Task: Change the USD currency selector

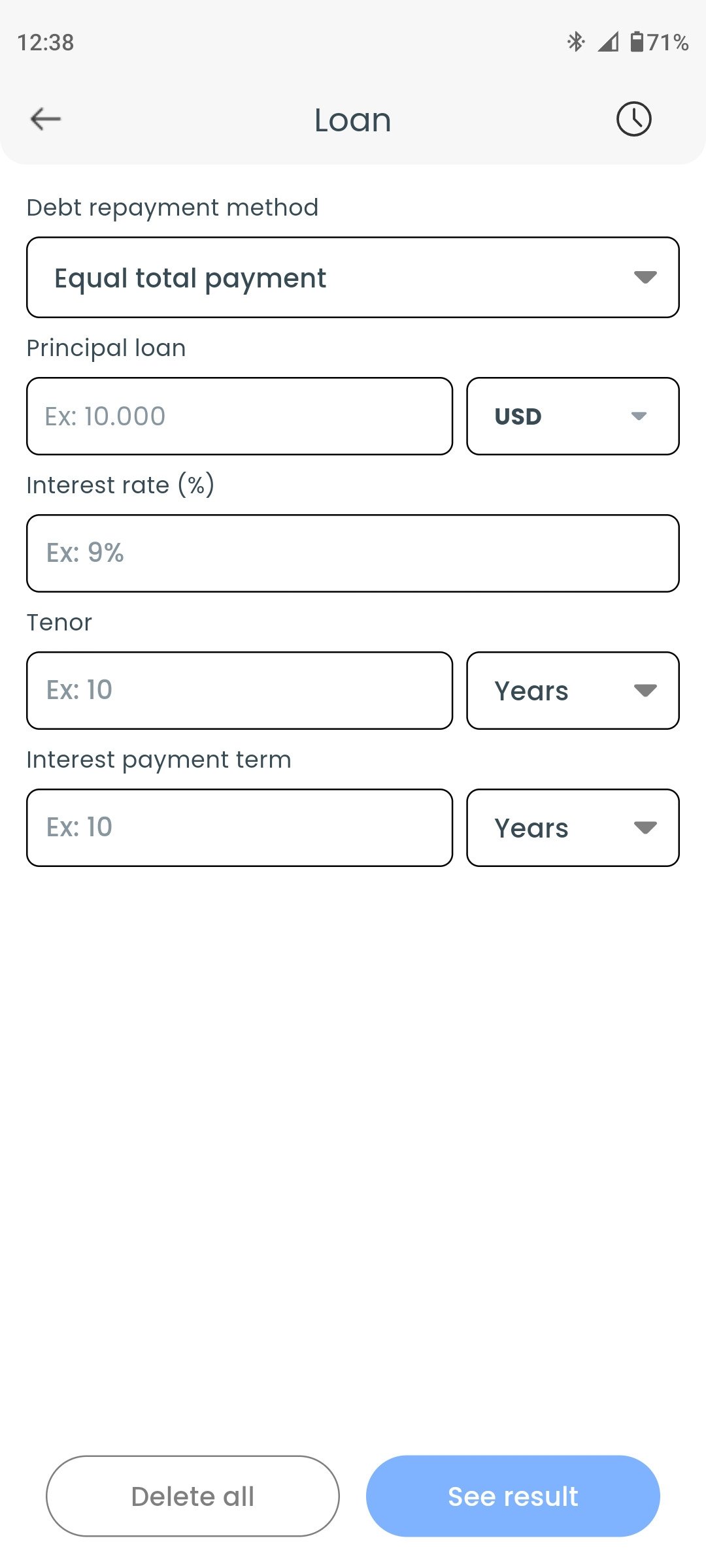Action: (x=573, y=416)
